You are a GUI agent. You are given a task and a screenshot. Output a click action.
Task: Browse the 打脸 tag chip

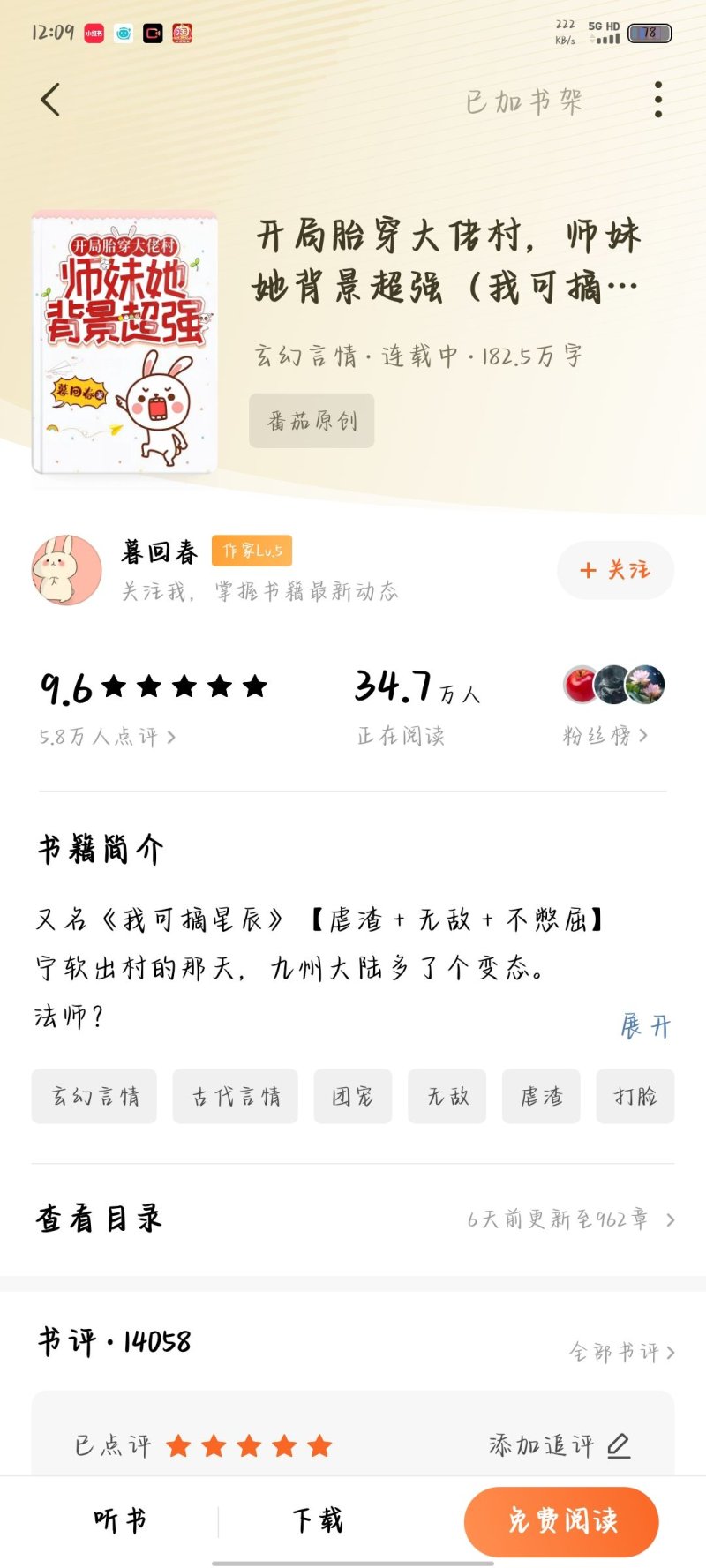[x=635, y=1097]
